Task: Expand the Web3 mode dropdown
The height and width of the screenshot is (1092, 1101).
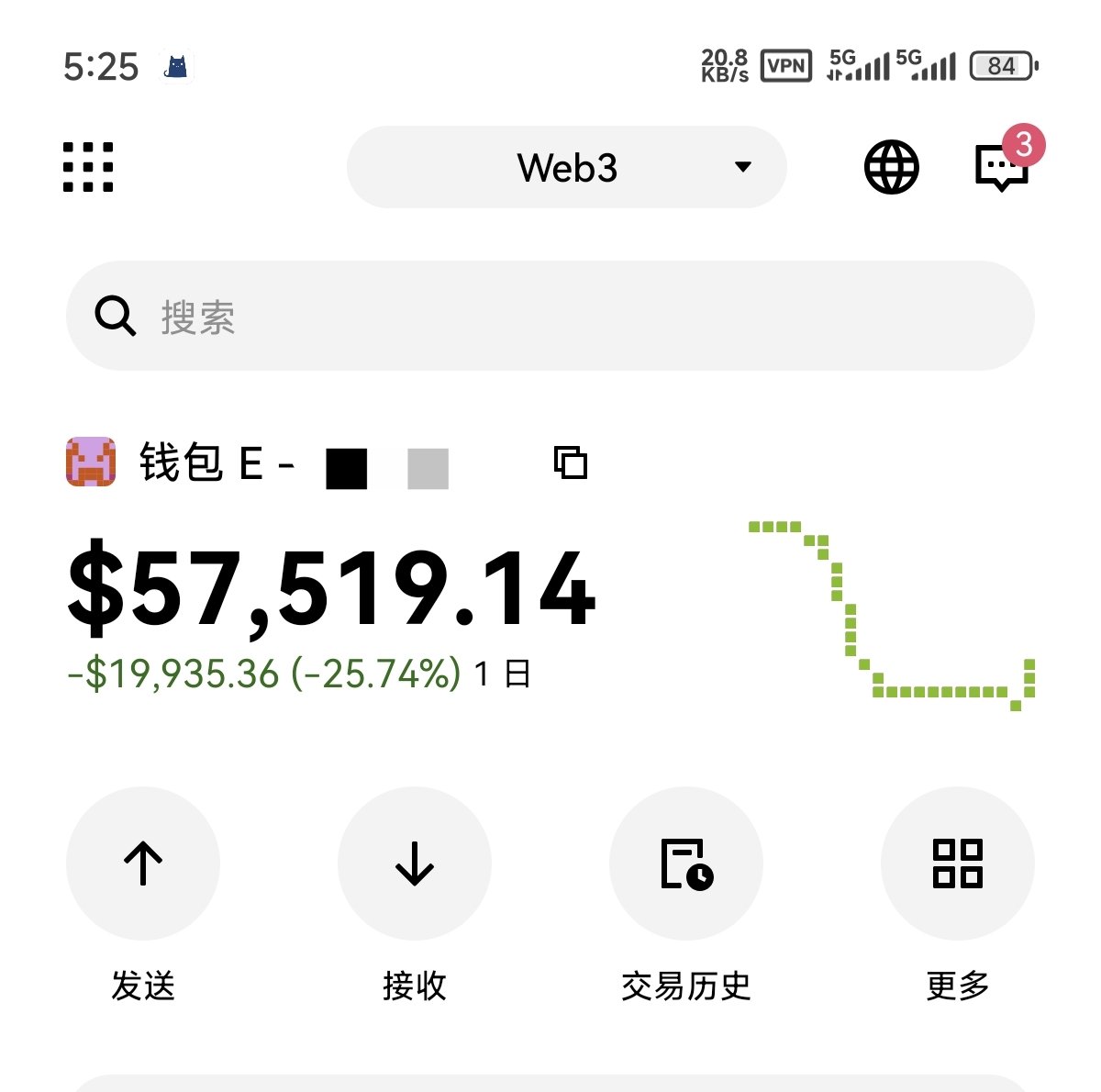Action: [567, 167]
